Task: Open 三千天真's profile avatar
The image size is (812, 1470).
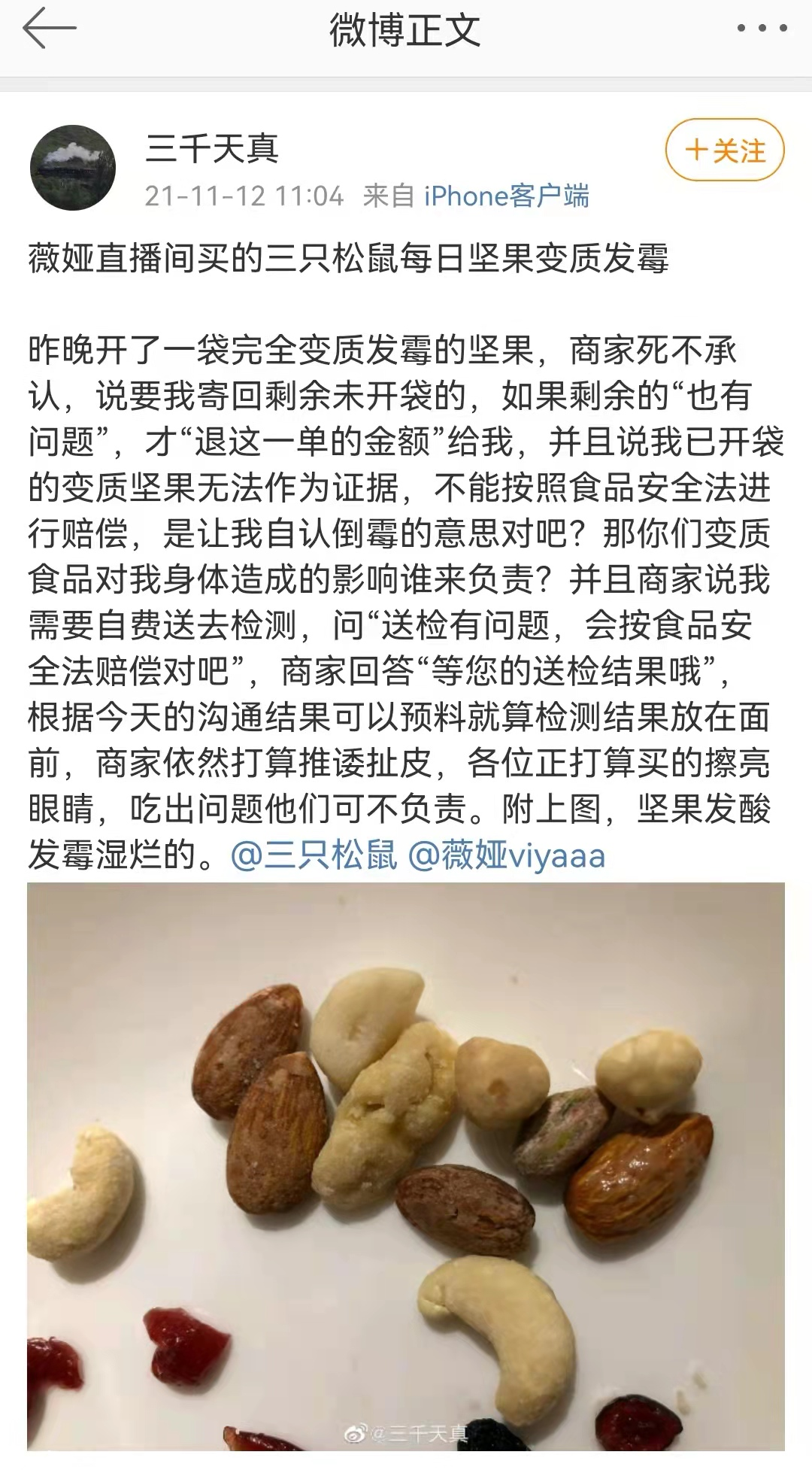Action: click(73, 167)
